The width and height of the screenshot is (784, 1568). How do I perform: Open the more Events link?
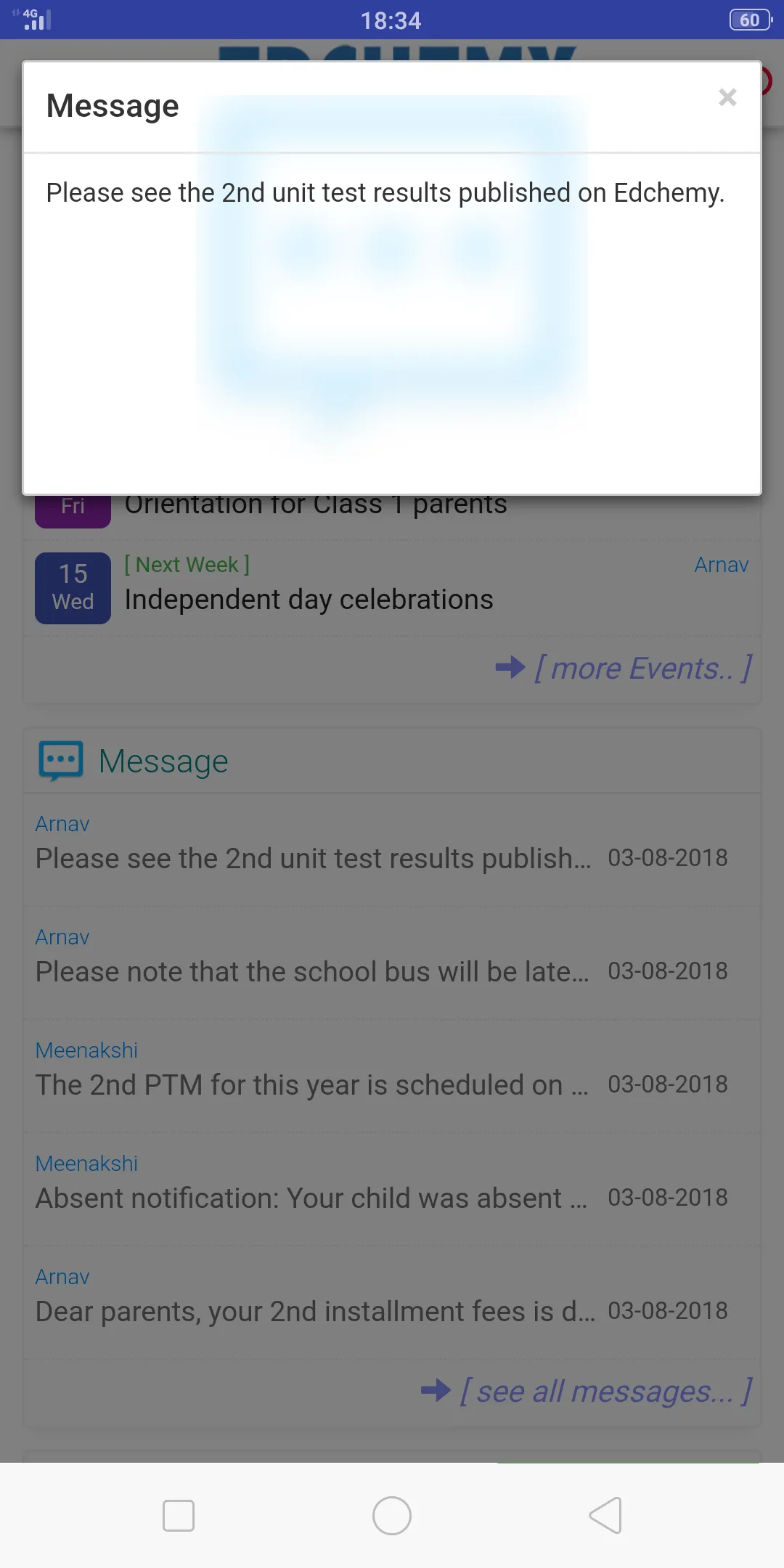tap(642, 667)
